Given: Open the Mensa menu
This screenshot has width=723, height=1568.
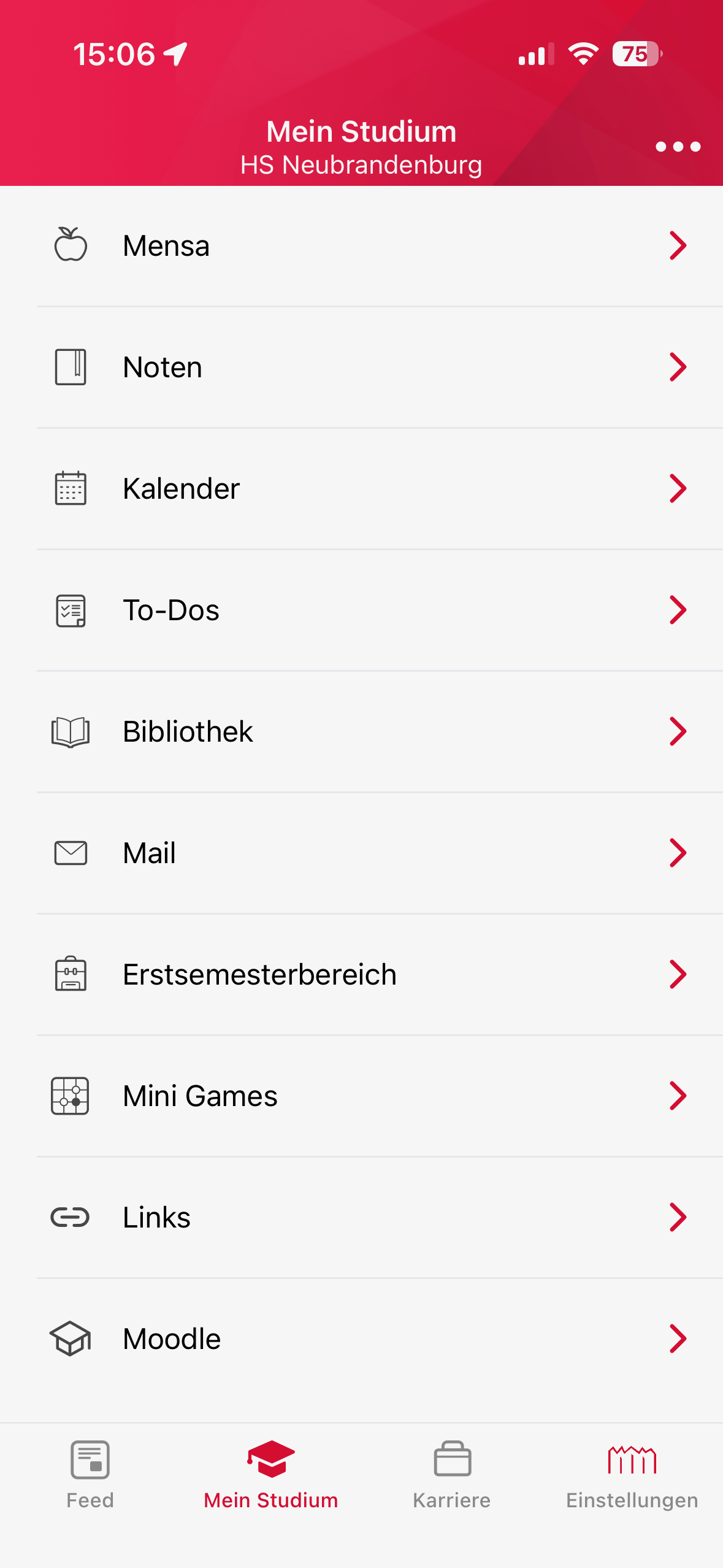Looking at the screenshot, I should tap(362, 246).
